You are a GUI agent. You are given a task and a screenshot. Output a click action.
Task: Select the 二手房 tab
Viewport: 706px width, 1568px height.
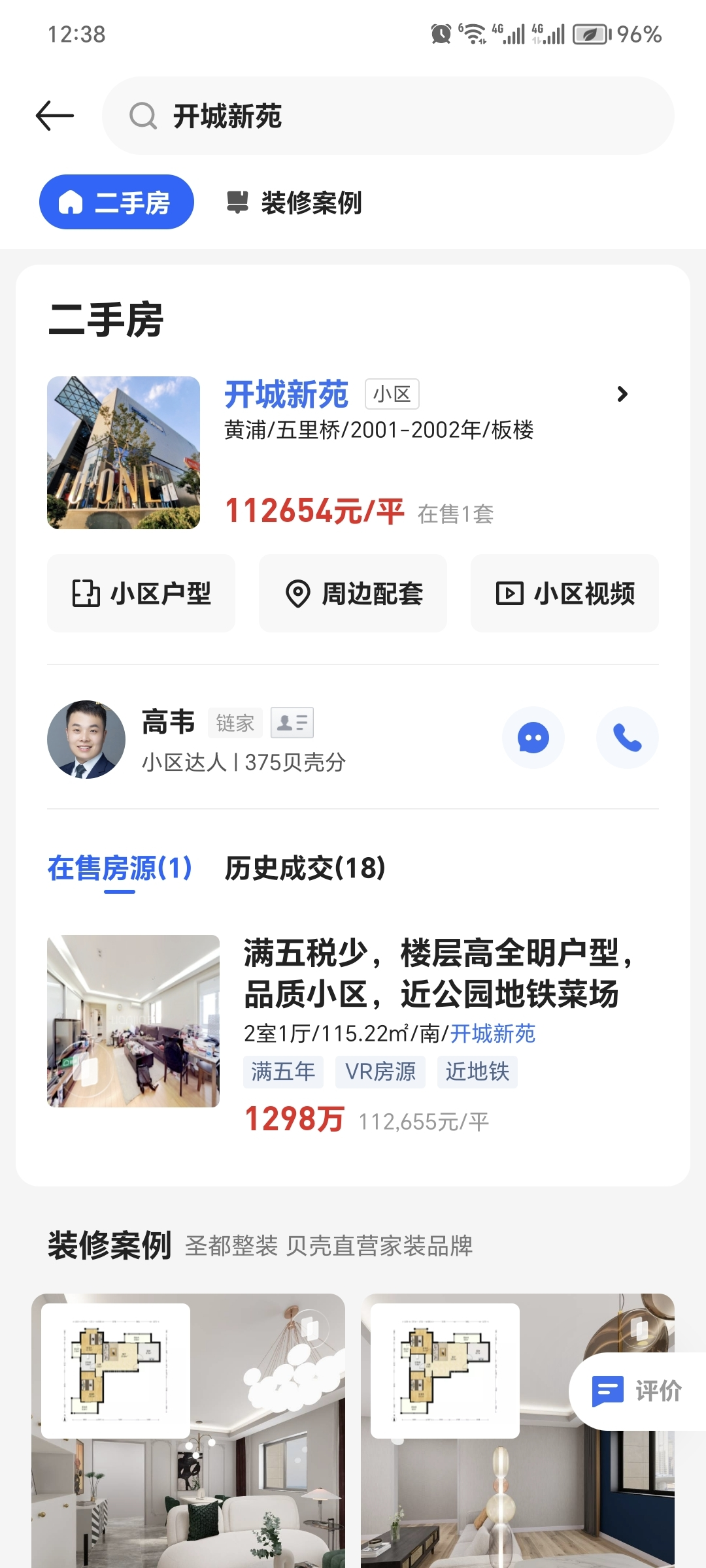[x=116, y=203]
